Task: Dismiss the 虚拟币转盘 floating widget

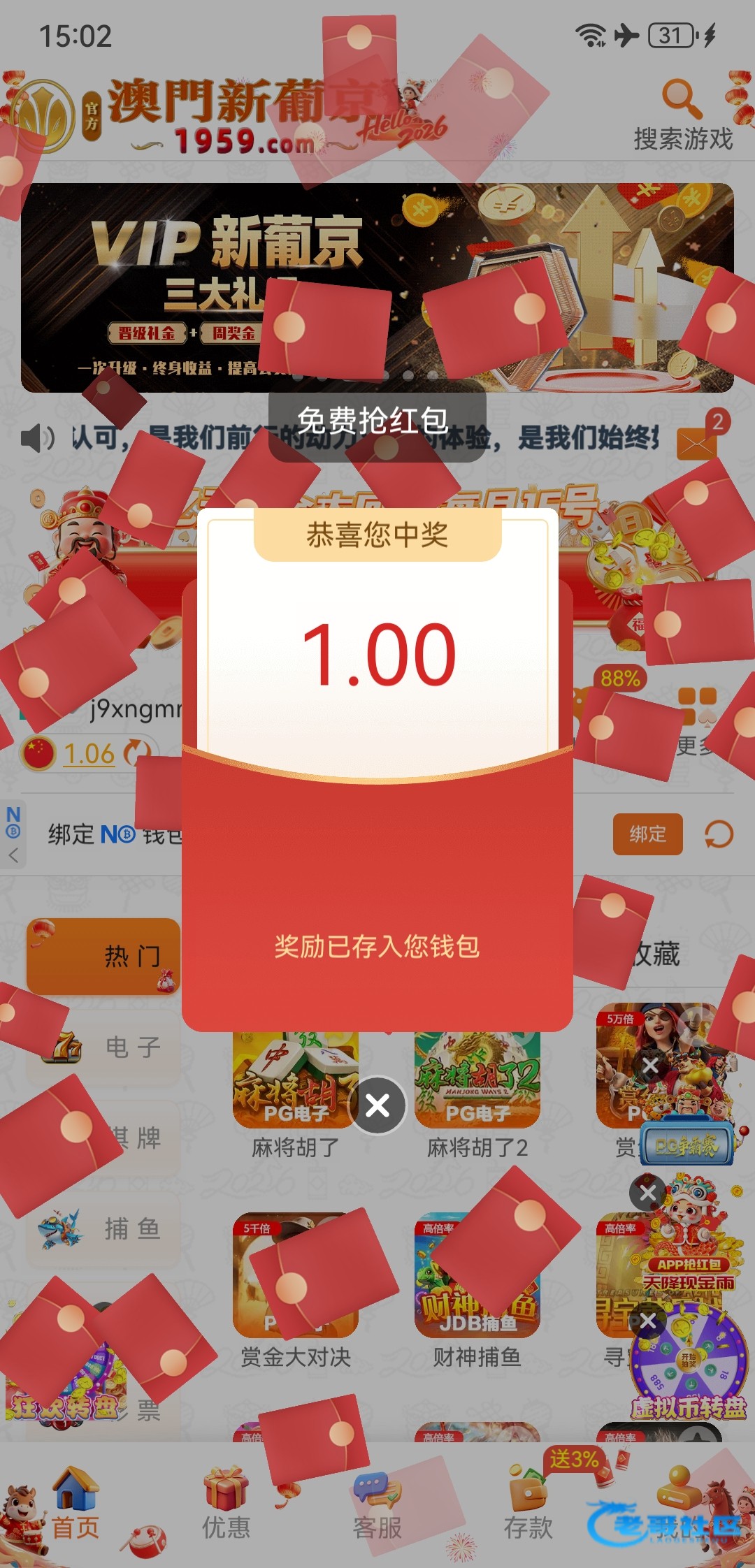Action: [x=647, y=1321]
